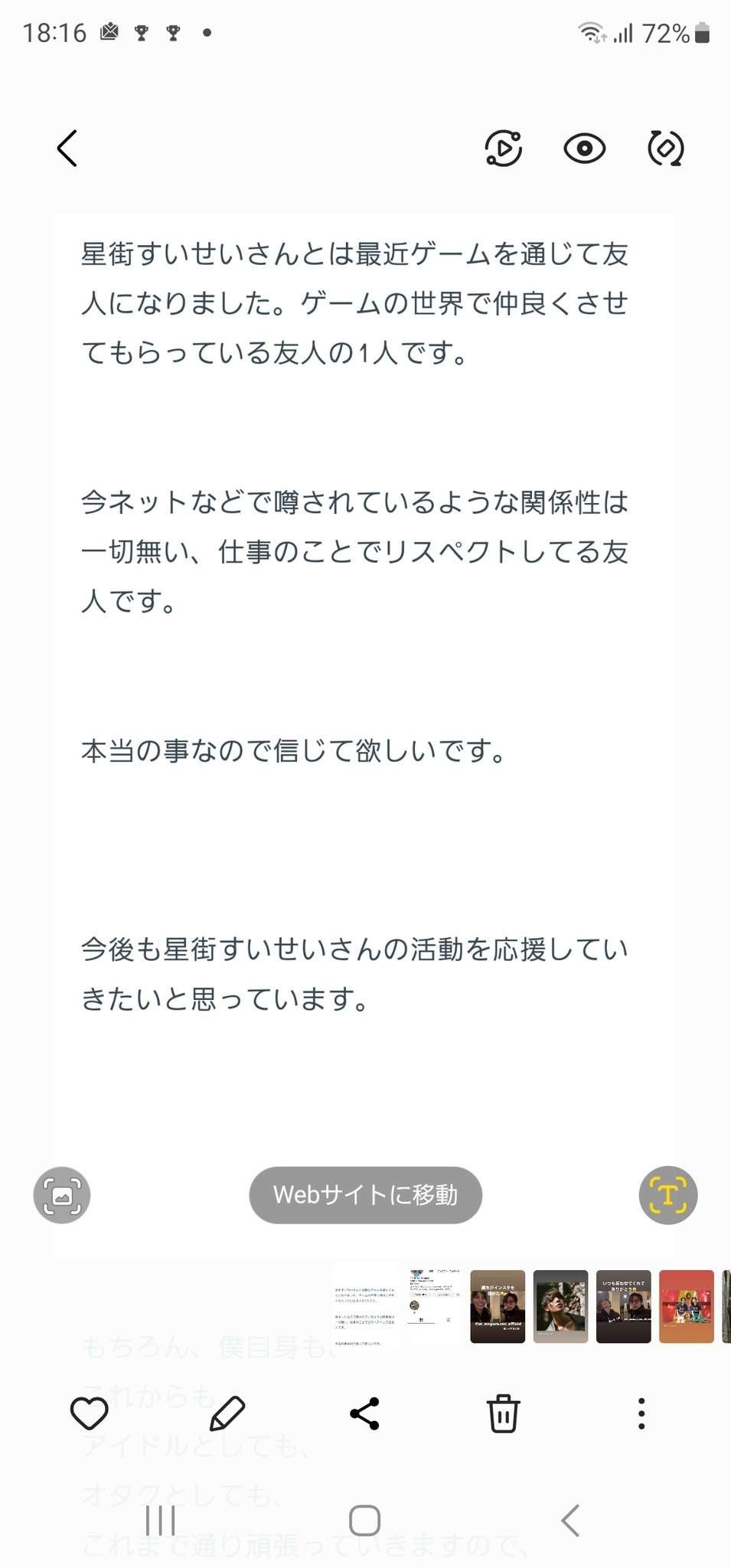The height and width of the screenshot is (1568, 731).
Task: Go to the system home screen
Action: pos(364,1521)
